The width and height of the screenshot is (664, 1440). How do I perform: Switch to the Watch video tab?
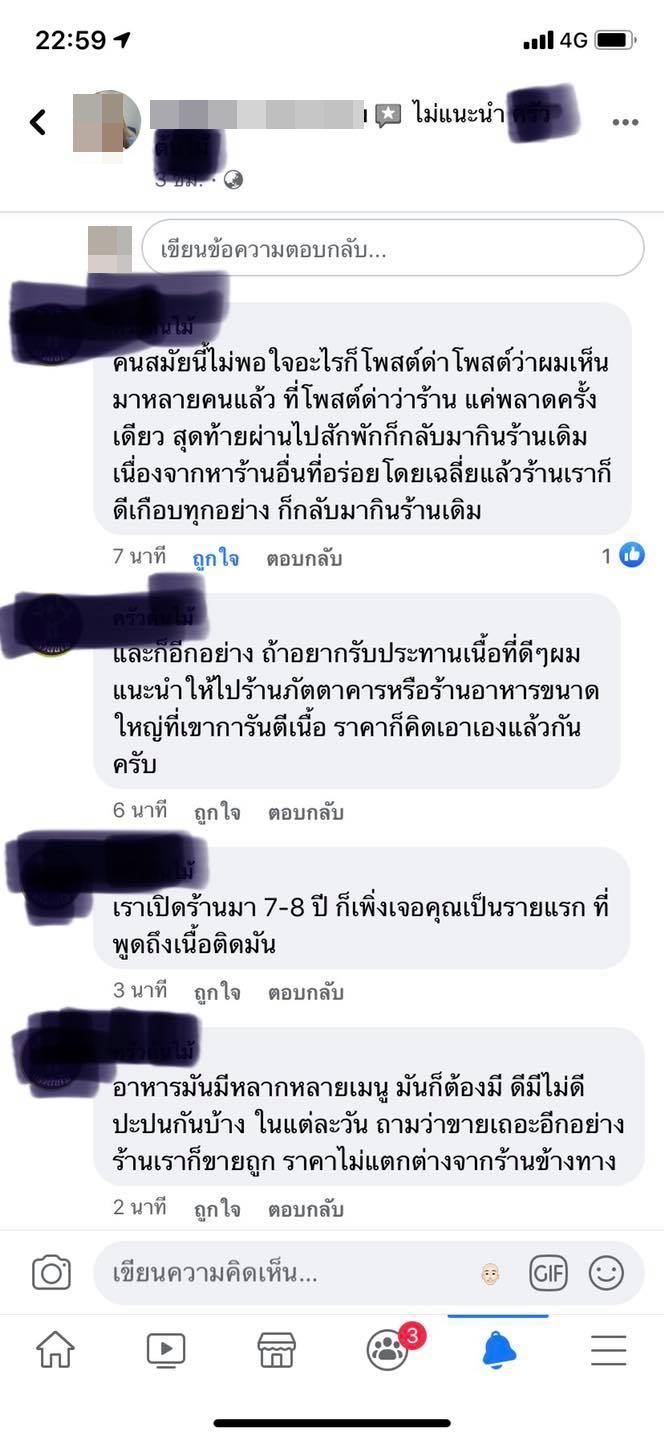(x=166, y=1350)
